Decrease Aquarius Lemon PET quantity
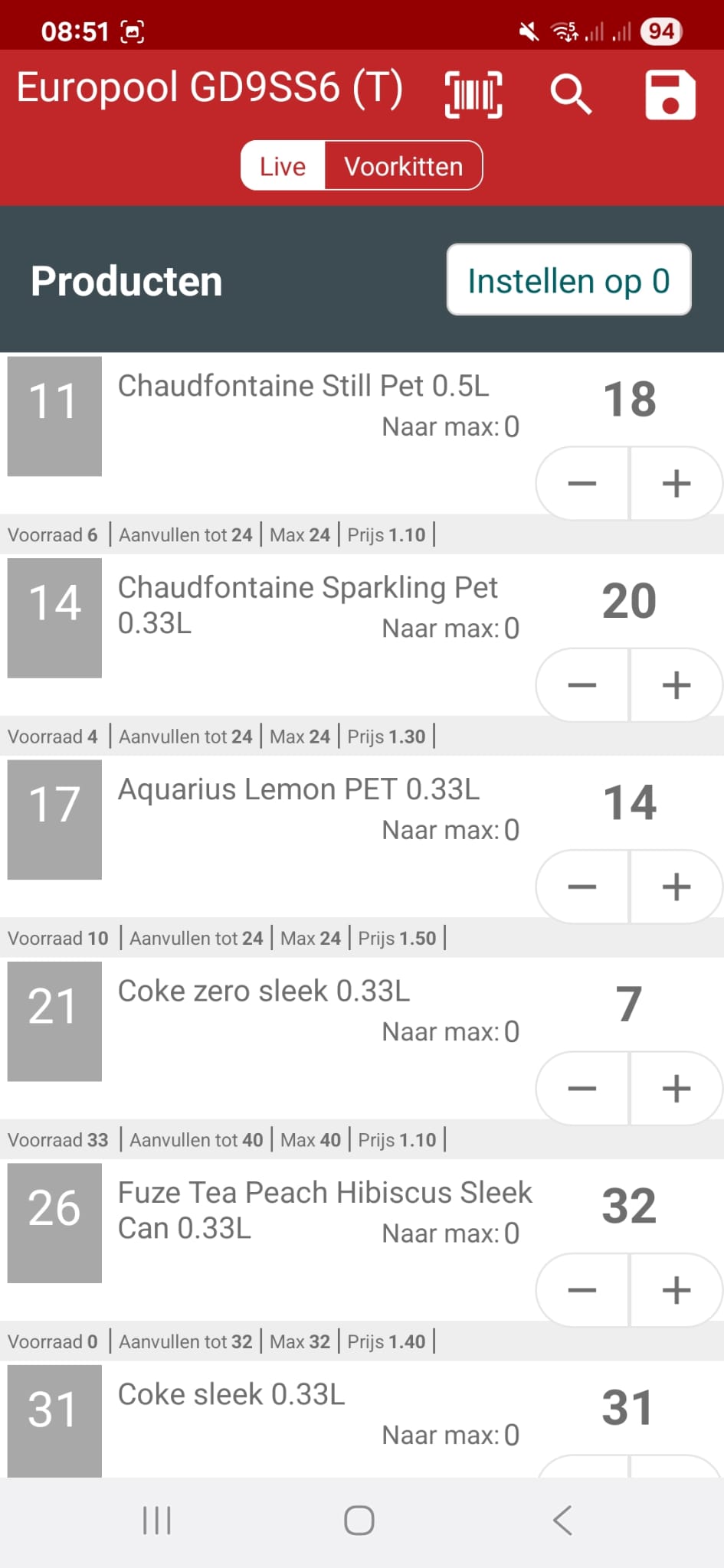Viewport: 724px width, 1568px height. coord(582,887)
